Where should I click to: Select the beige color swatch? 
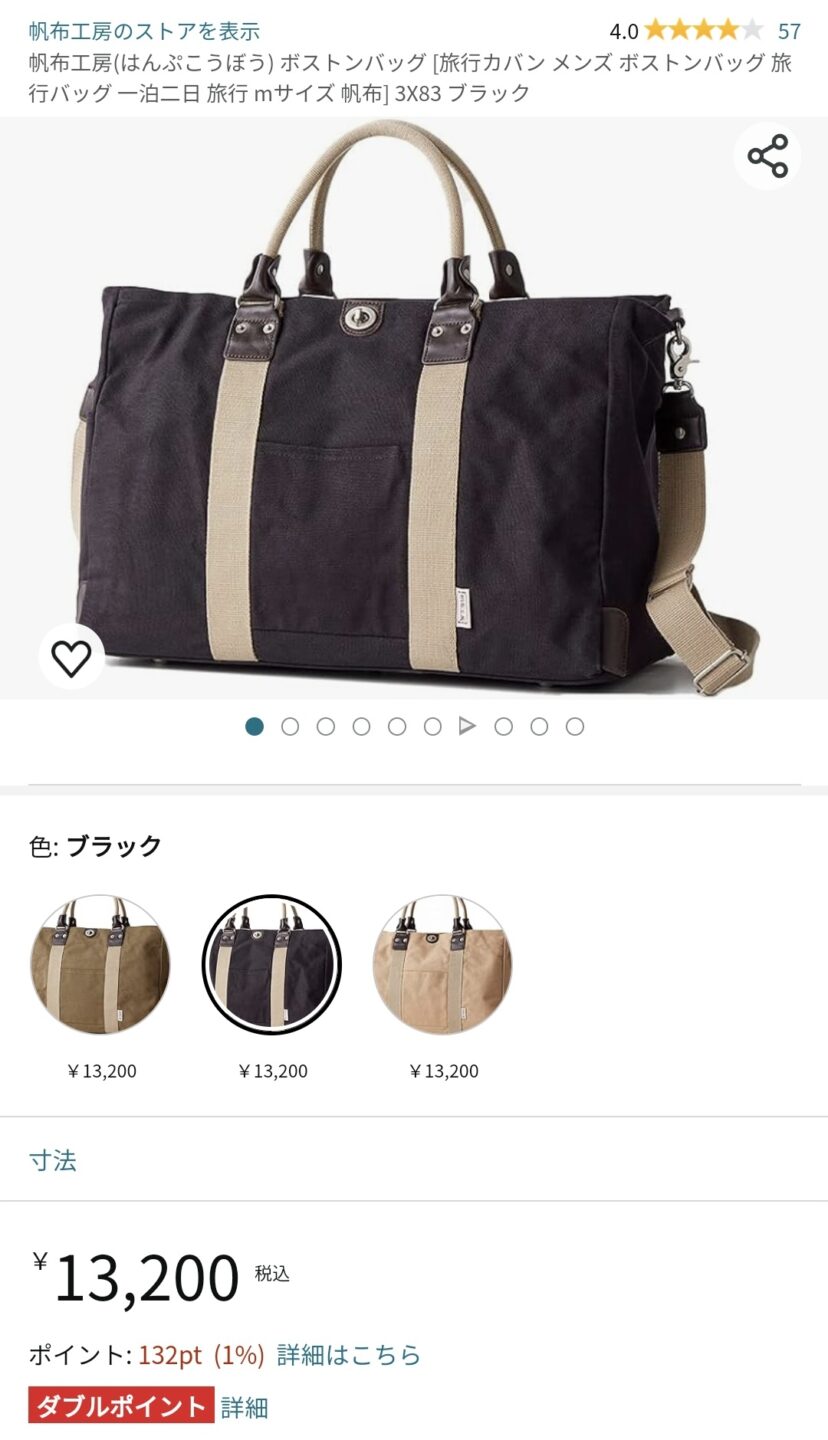click(x=443, y=965)
